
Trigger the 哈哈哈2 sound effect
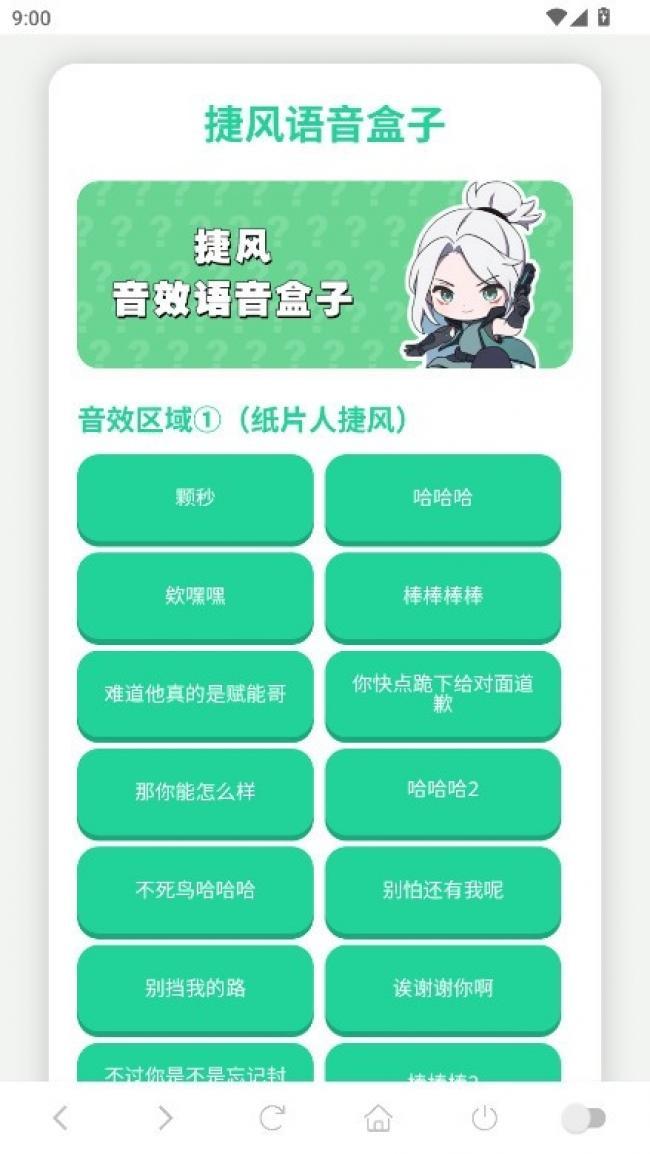coord(443,789)
